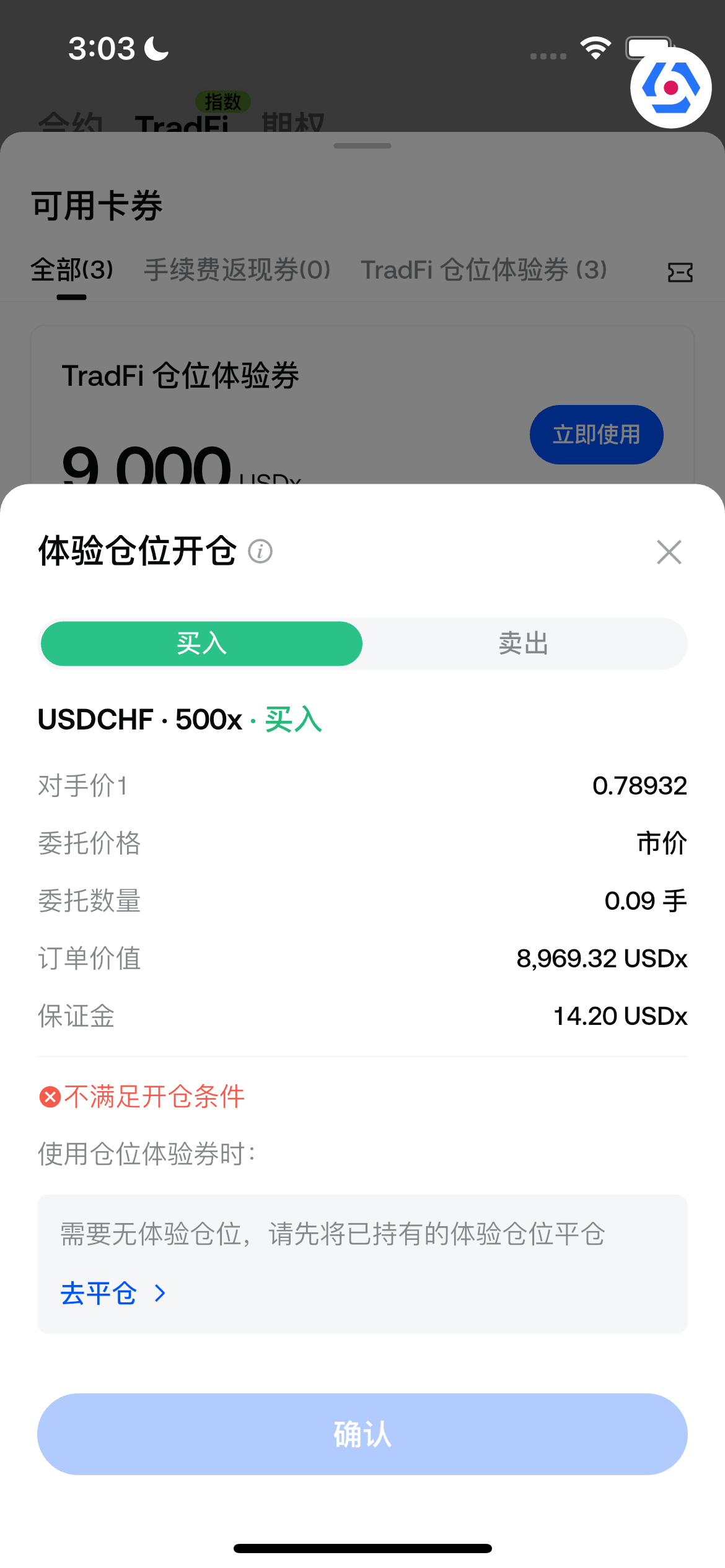Tap the 确认 button
The width and height of the screenshot is (725, 1568).
[362, 1434]
